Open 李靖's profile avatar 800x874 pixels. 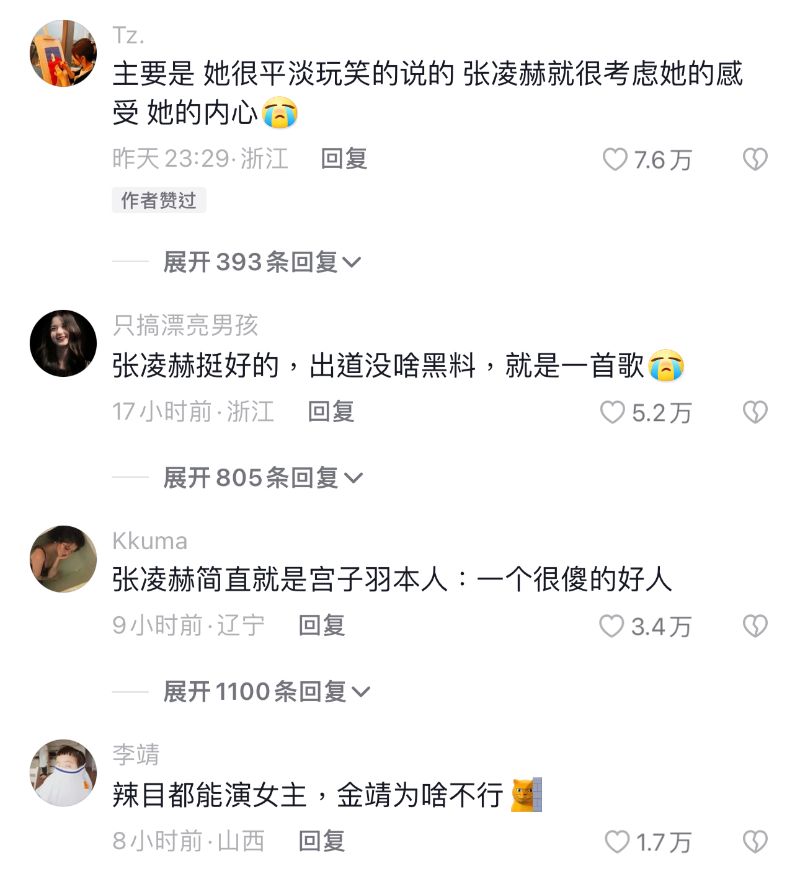pos(64,773)
